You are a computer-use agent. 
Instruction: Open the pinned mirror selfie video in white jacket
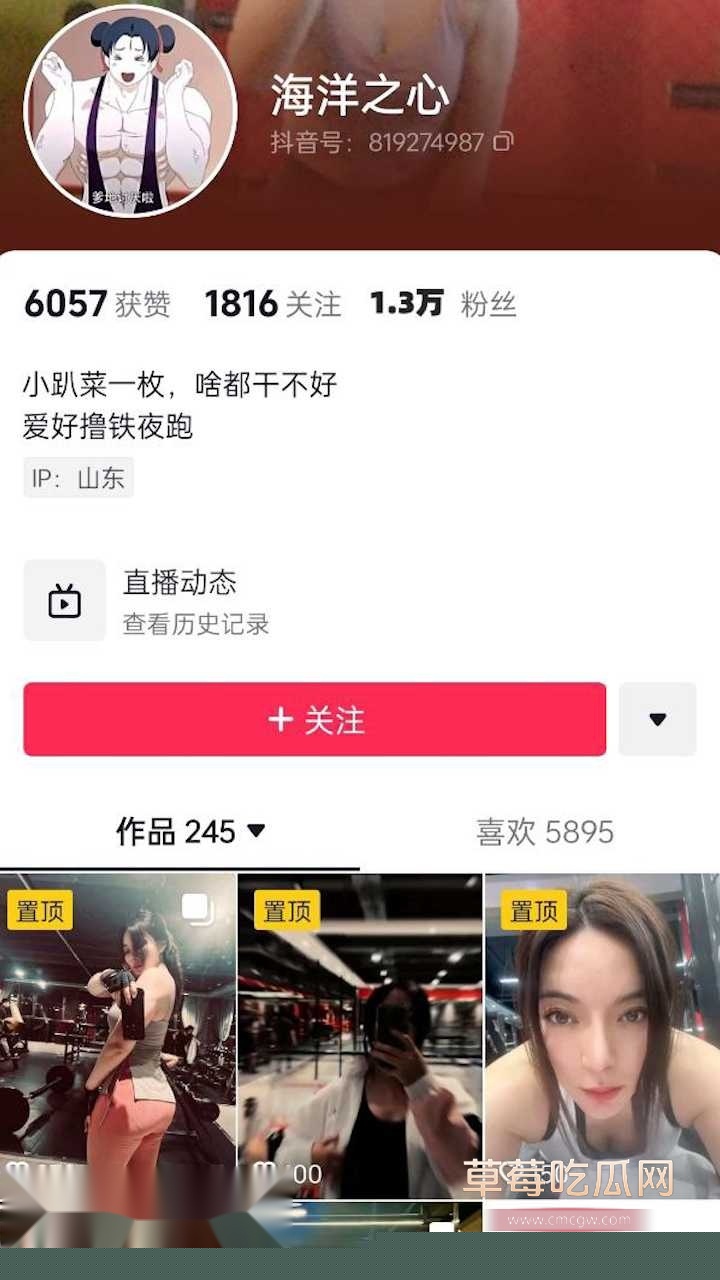(360, 1035)
